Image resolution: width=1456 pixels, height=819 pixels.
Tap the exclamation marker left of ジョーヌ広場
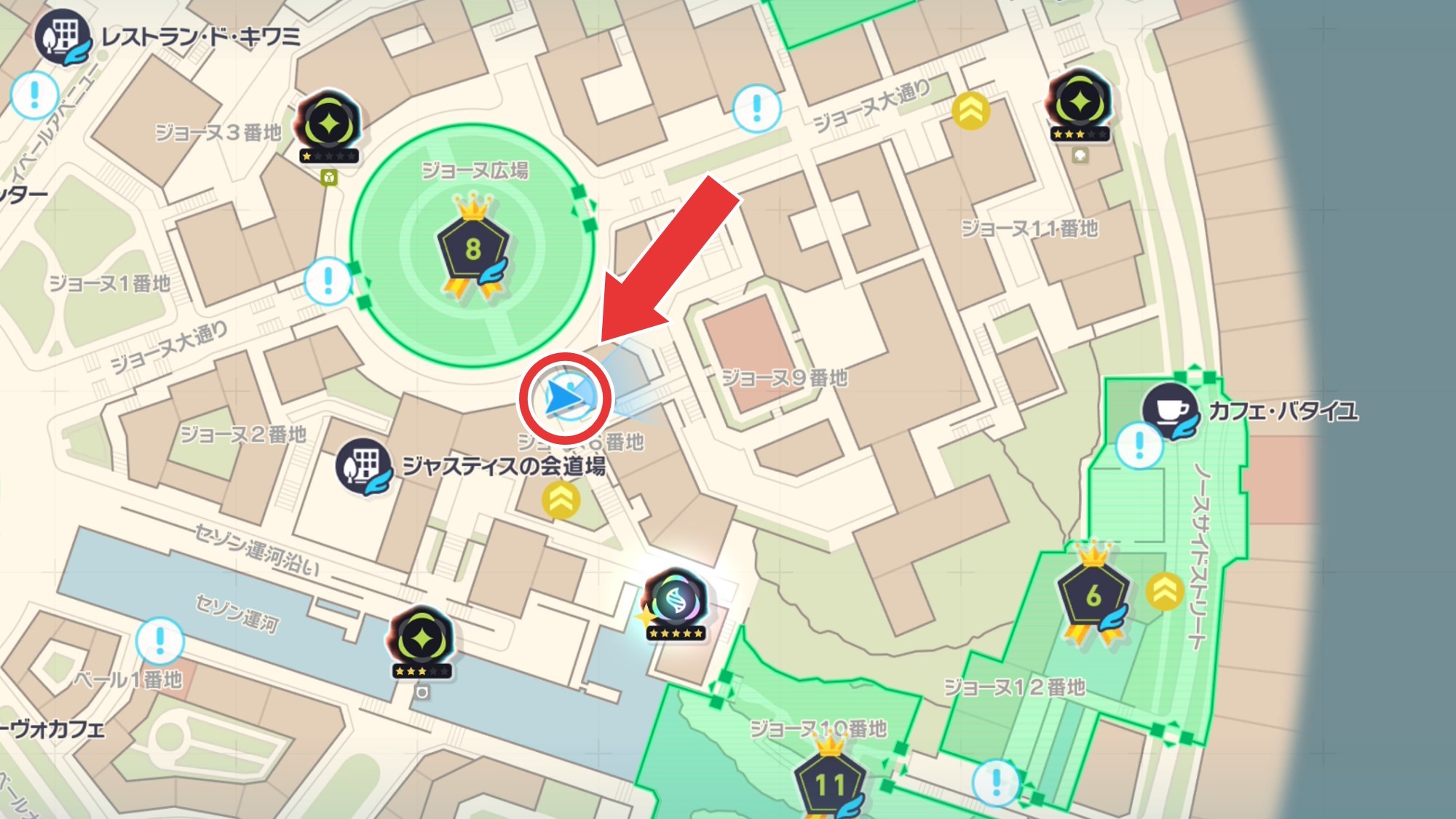pos(328,281)
